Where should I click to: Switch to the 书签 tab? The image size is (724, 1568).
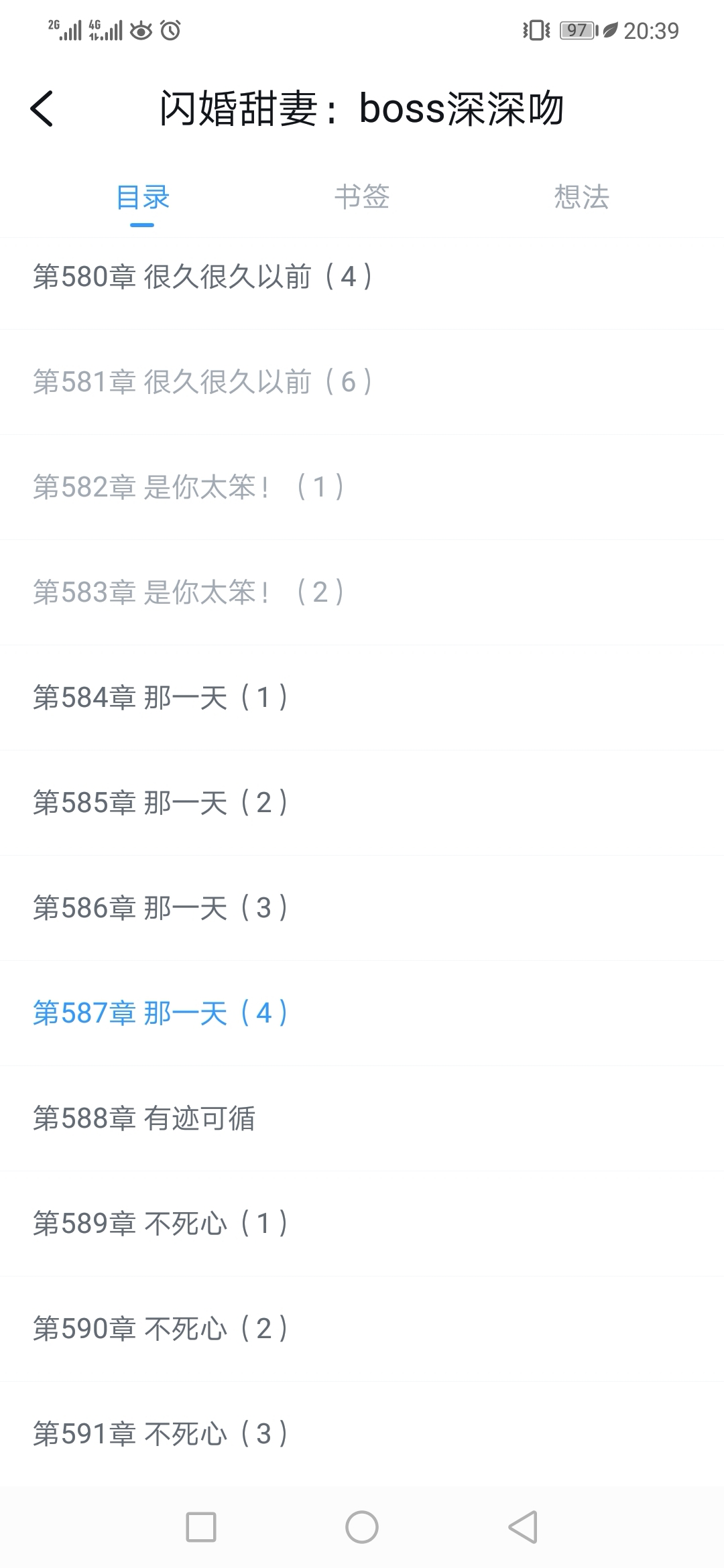[362, 197]
